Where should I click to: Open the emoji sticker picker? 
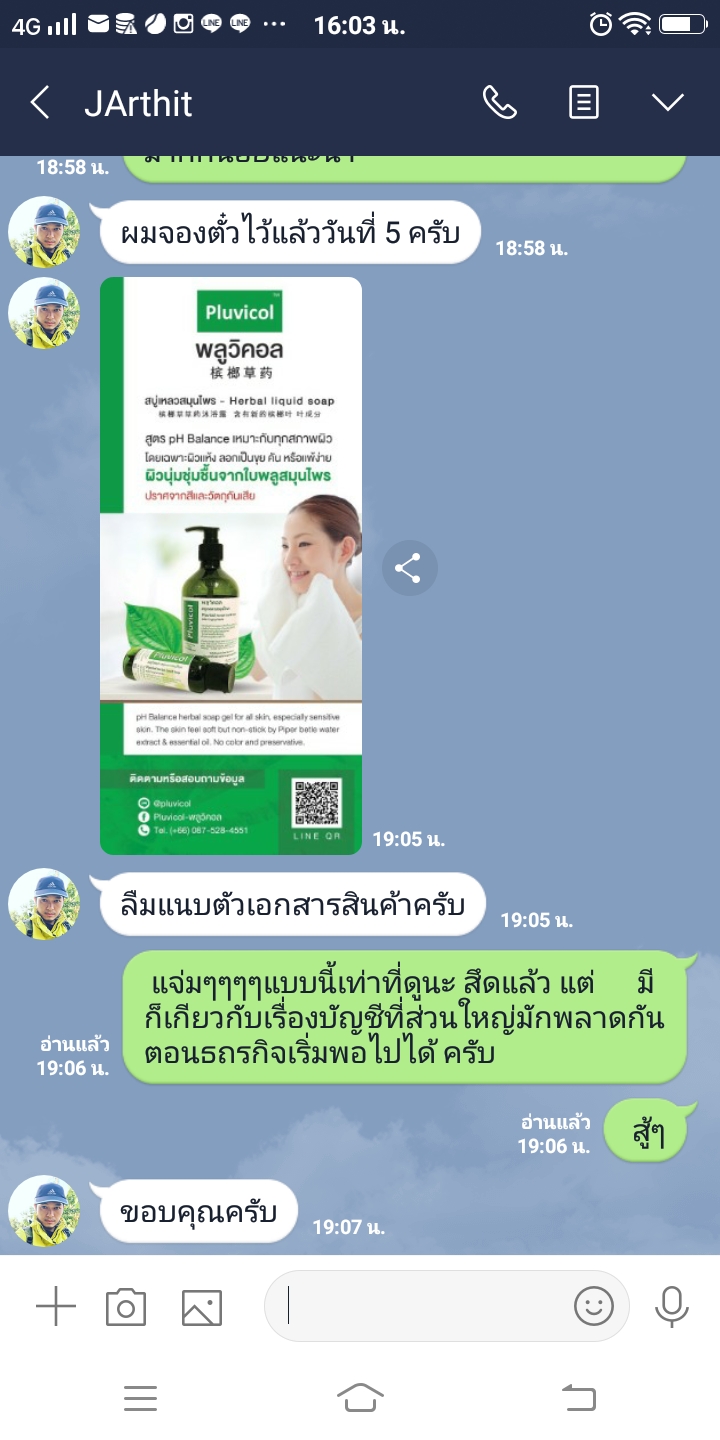click(593, 1306)
